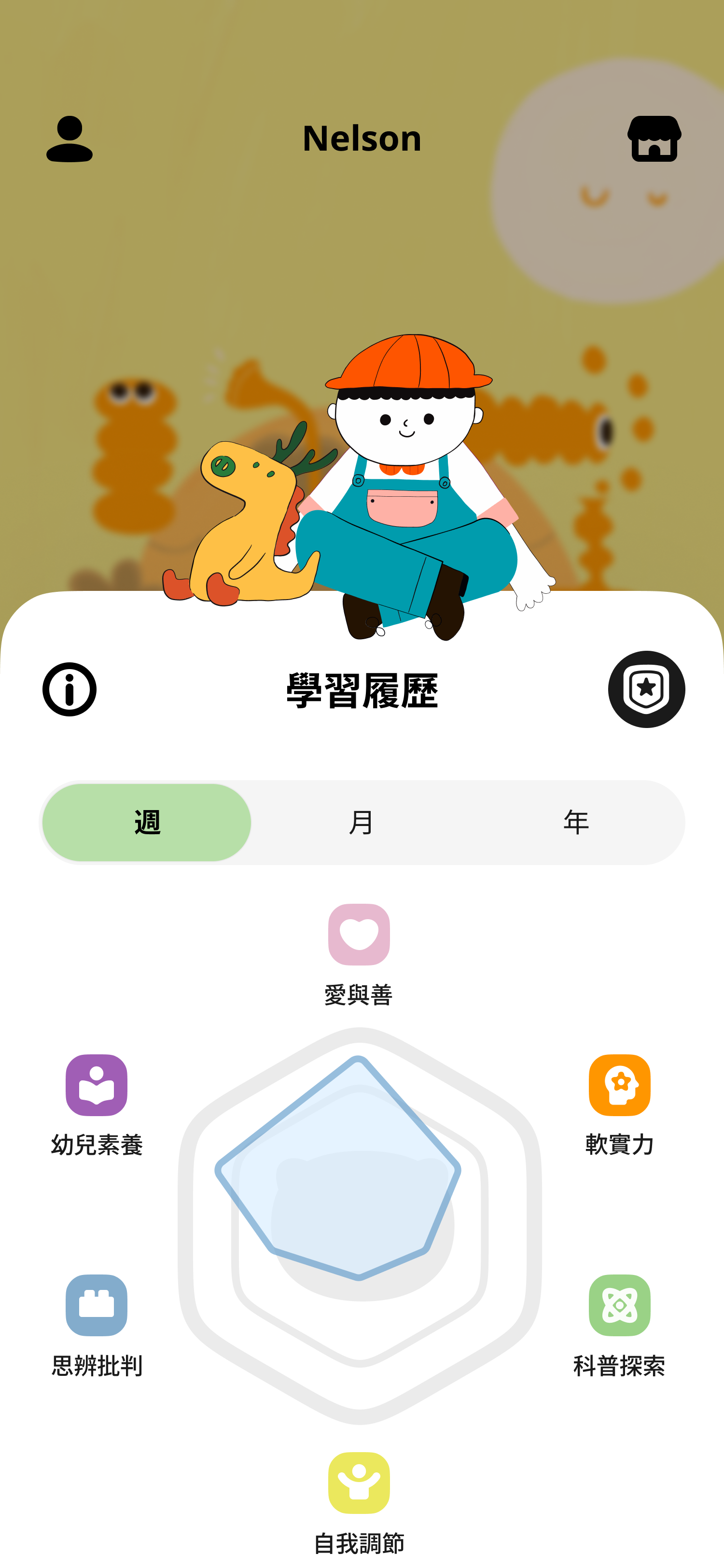Switch to the 週 tab

click(147, 822)
